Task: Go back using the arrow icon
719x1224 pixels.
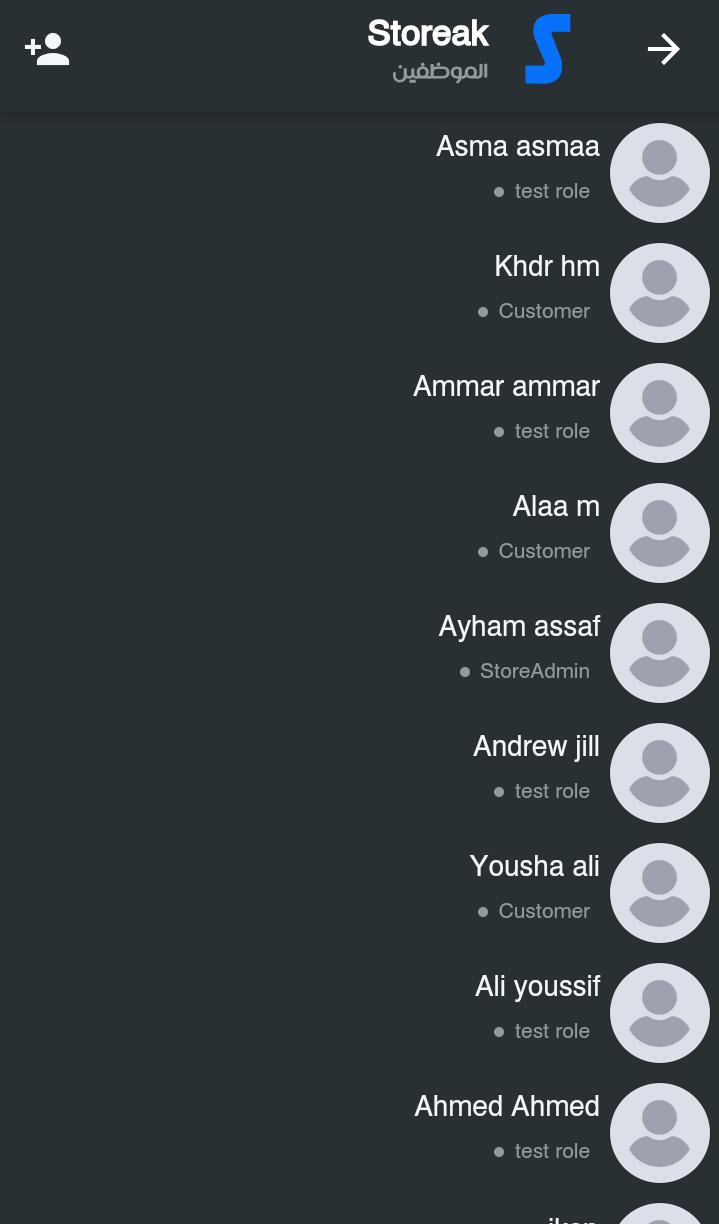Action: [663, 49]
